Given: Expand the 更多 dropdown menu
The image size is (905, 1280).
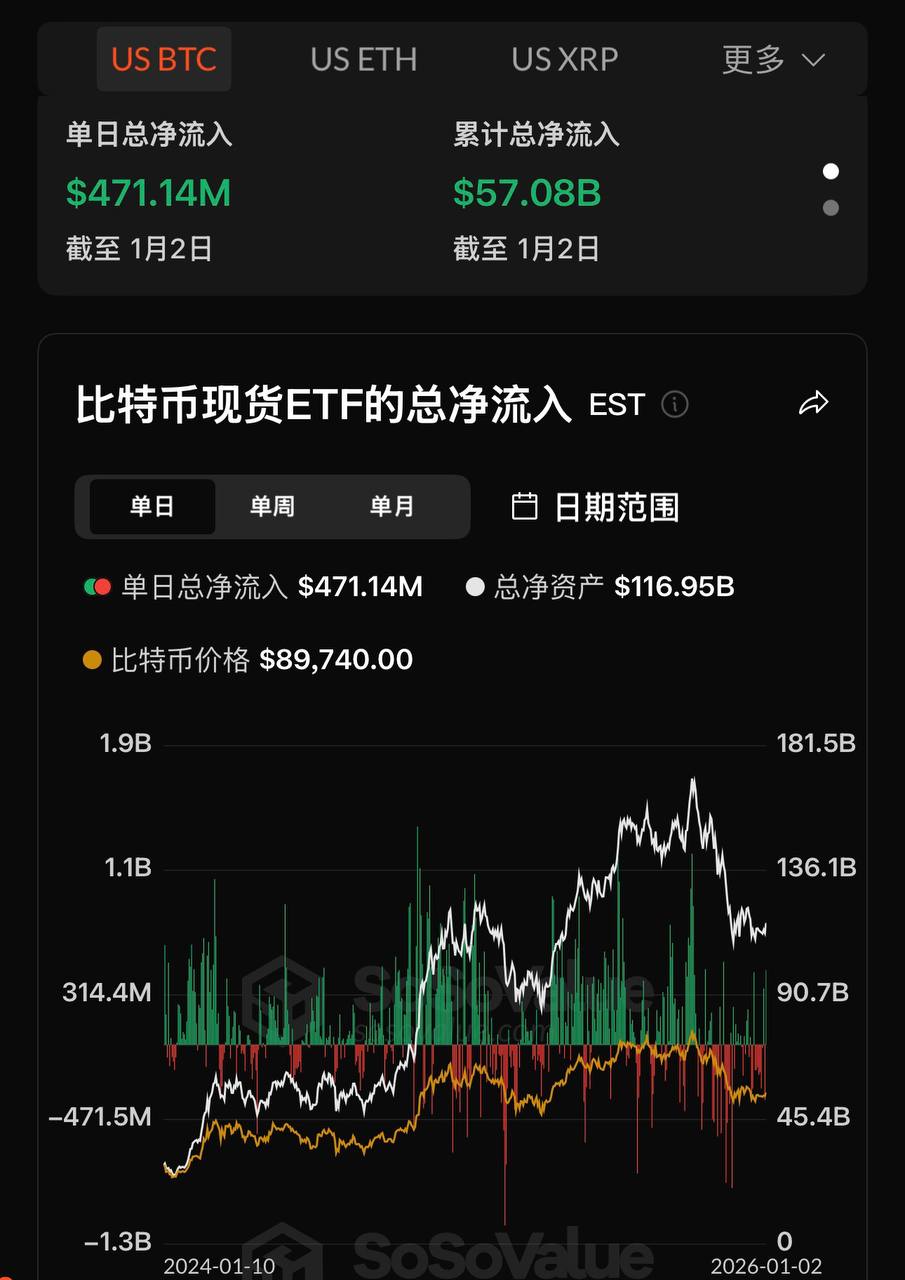Looking at the screenshot, I should tap(752, 59).
